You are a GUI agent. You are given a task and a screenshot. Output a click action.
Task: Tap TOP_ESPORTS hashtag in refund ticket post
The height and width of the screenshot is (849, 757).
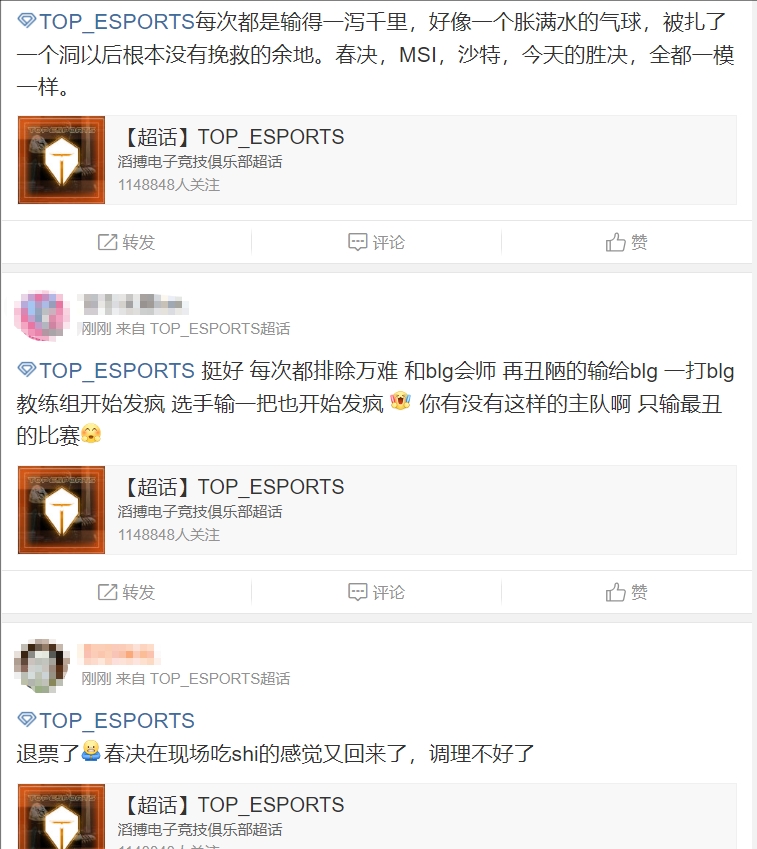point(115,721)
